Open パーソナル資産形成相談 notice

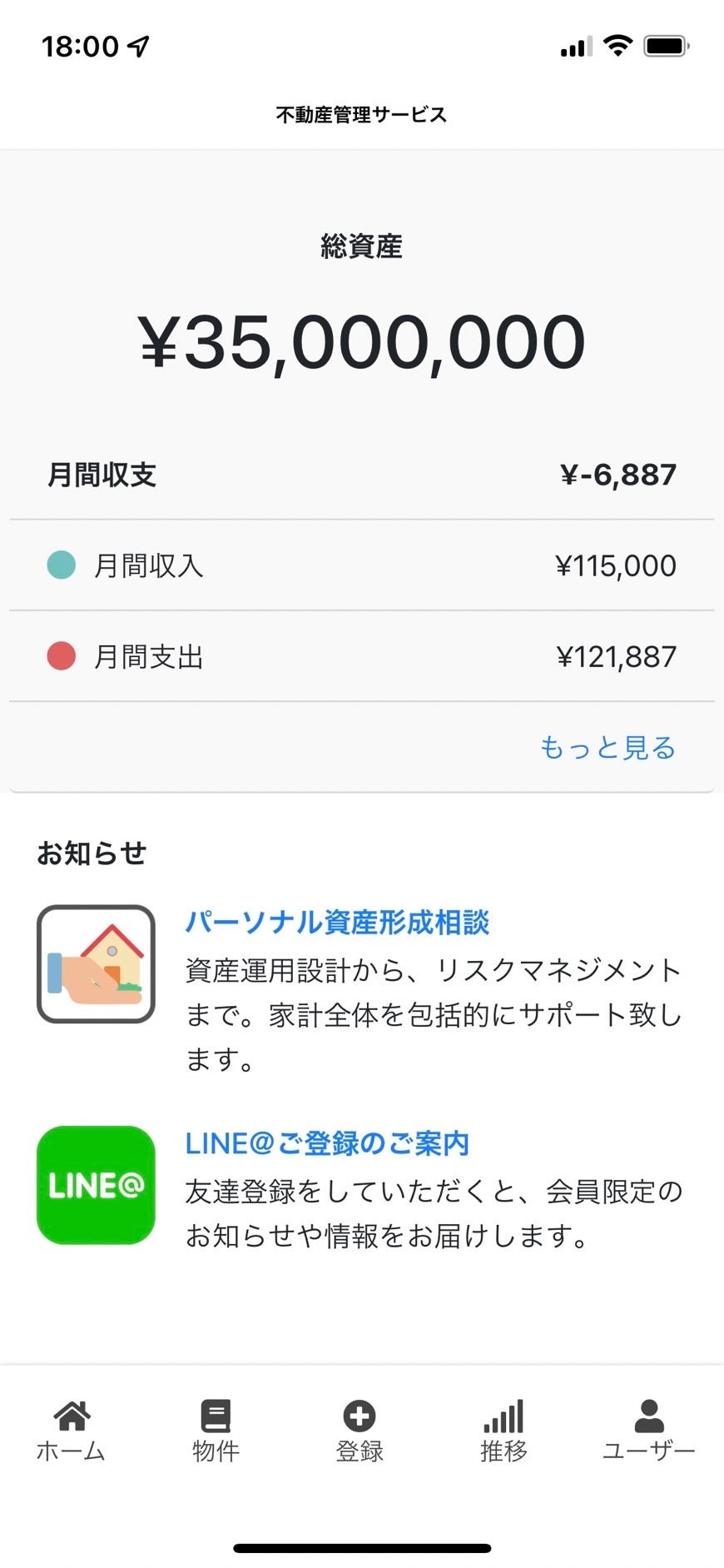click(x=337, y=923)
